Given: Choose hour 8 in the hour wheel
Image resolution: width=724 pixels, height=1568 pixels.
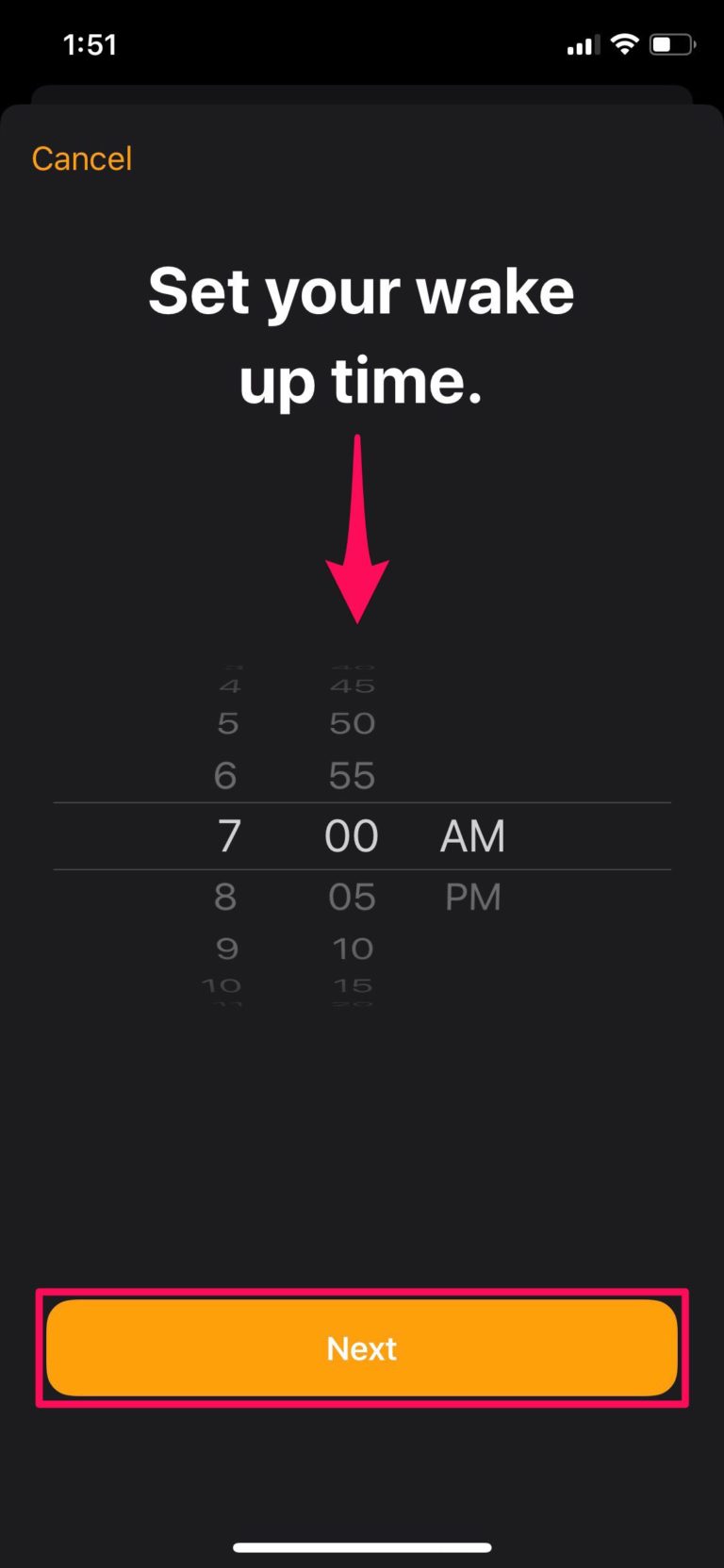Looking at the screenshot, I should click(x=225, y=897).
